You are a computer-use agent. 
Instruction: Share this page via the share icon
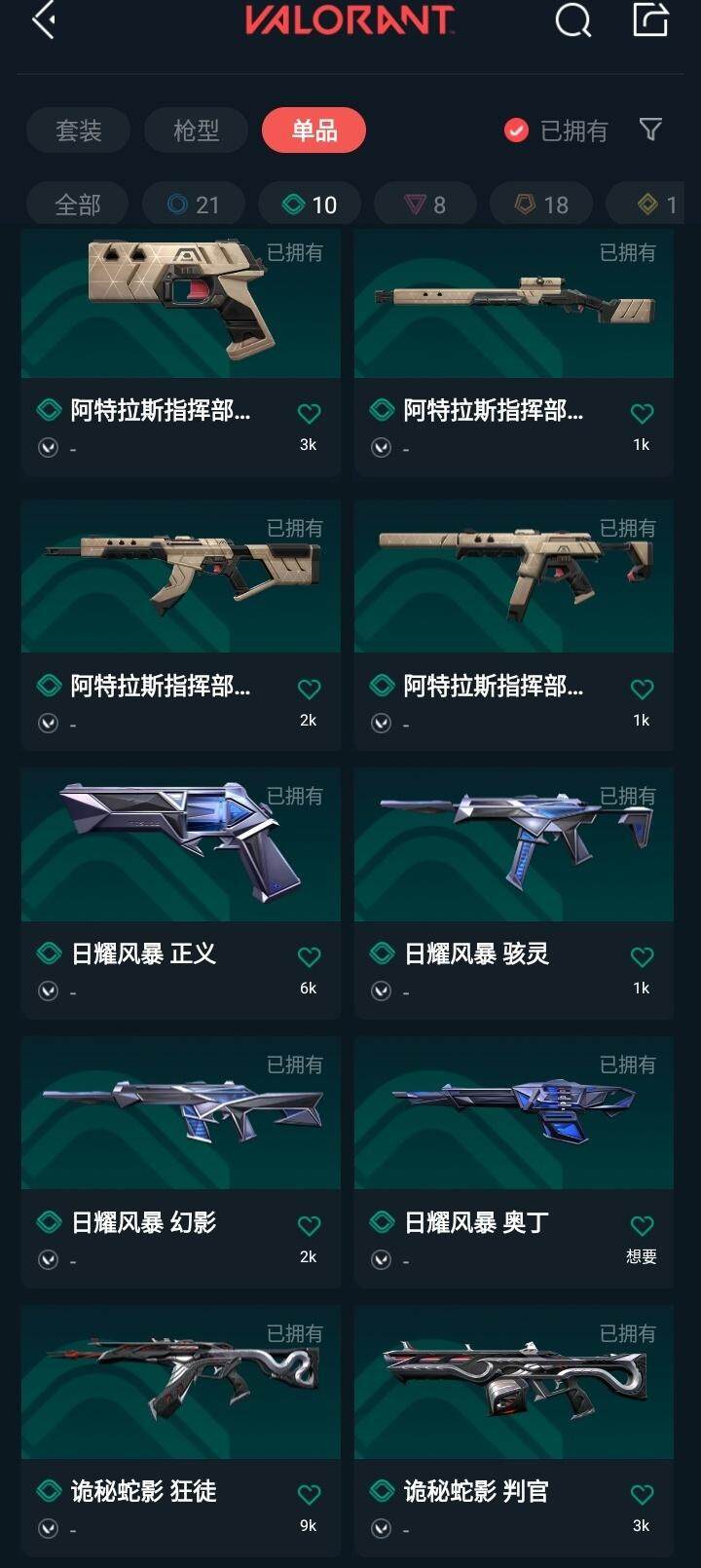coord(650,19)
